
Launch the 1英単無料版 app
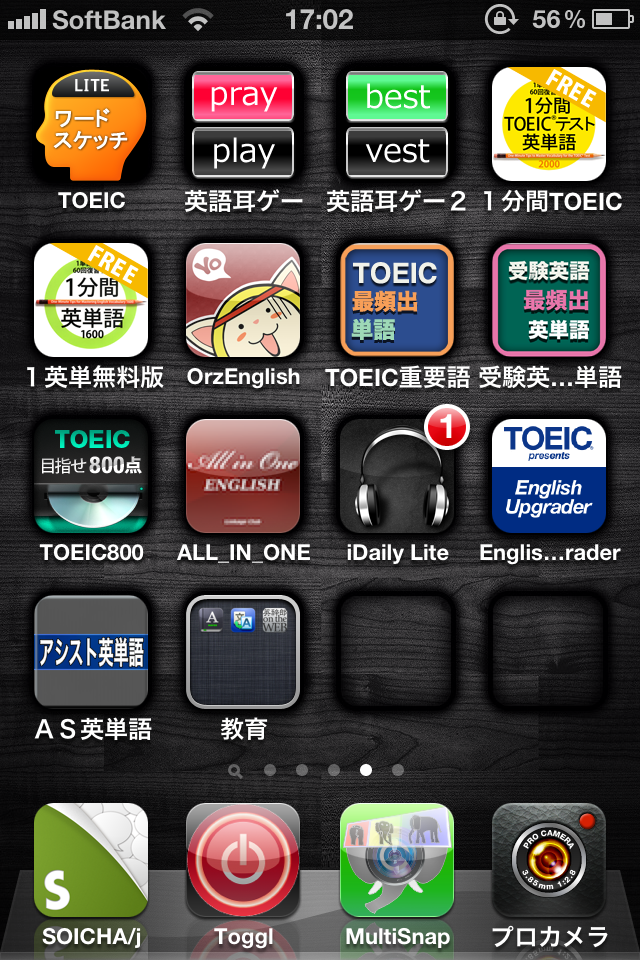pos(92,300)
